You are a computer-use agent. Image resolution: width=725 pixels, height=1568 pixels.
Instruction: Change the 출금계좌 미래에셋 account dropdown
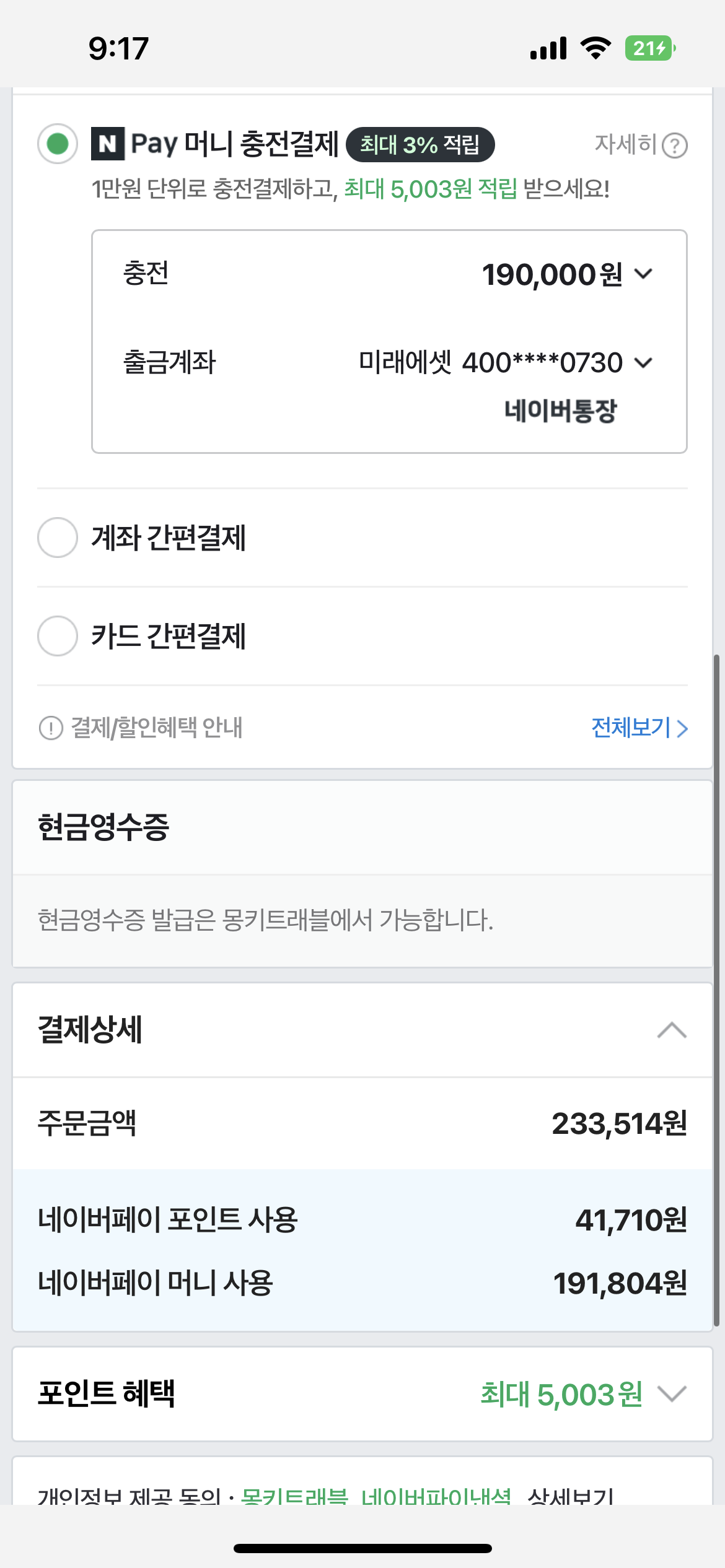point(506,362)
